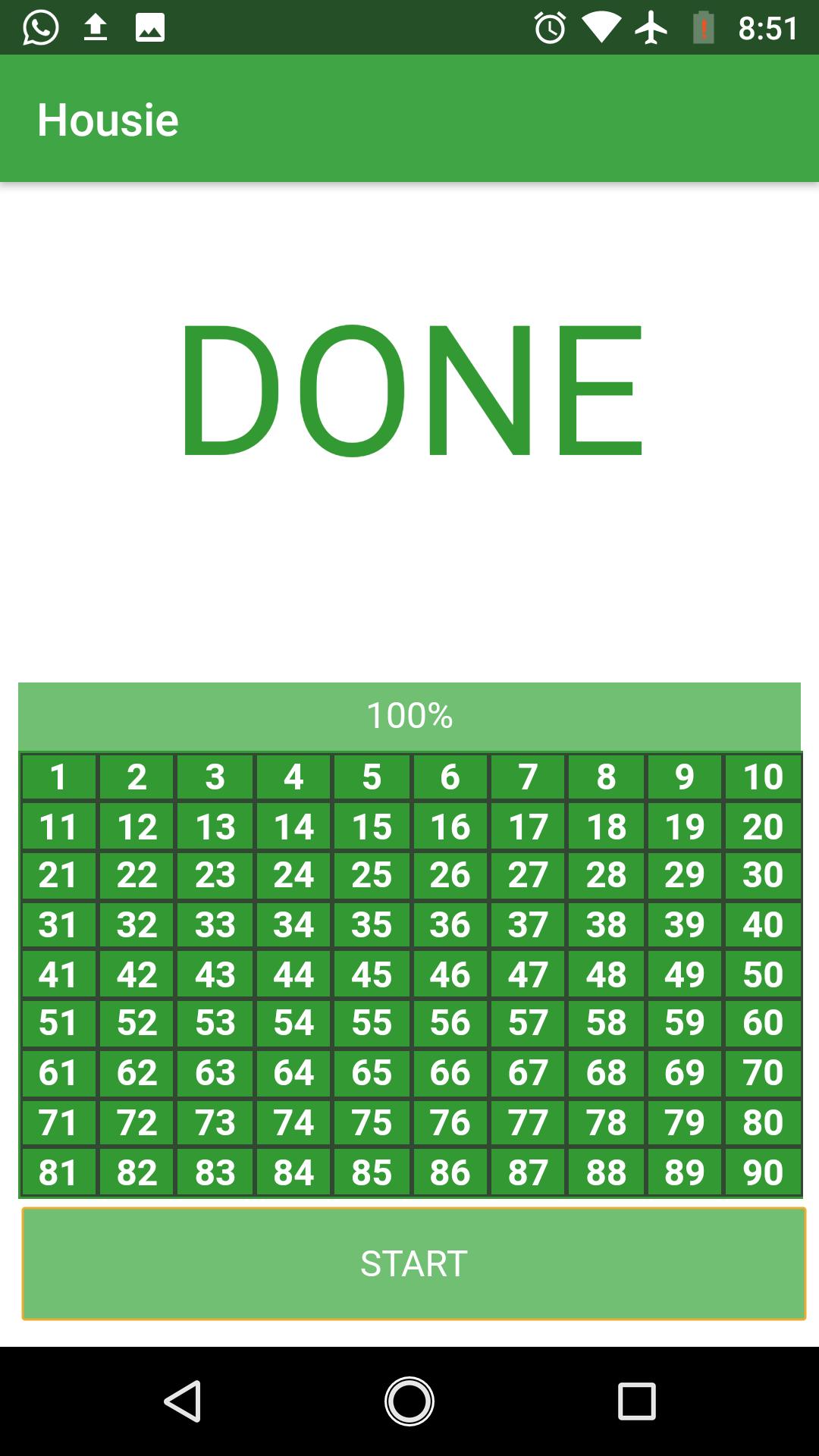Tap the START button
Screen dimensions: 819x1456
point(413,1263)
